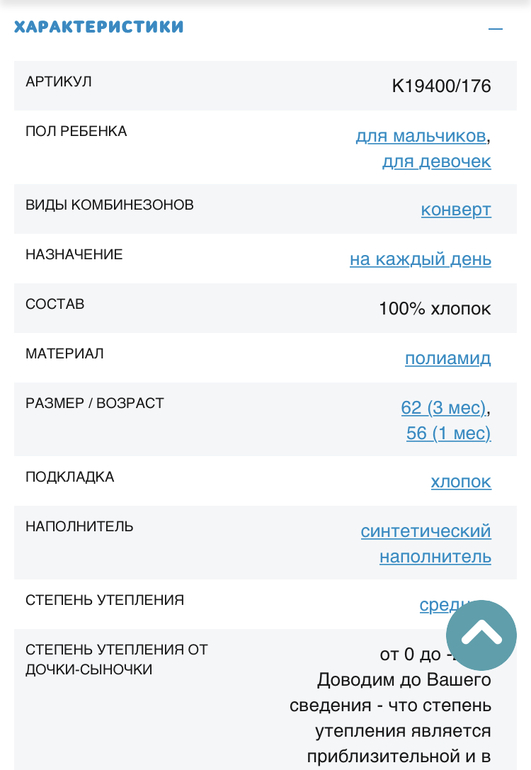The image size is (531, 770).
Task: Select size 56 (1 мес) link
Action: click(448, 433)
